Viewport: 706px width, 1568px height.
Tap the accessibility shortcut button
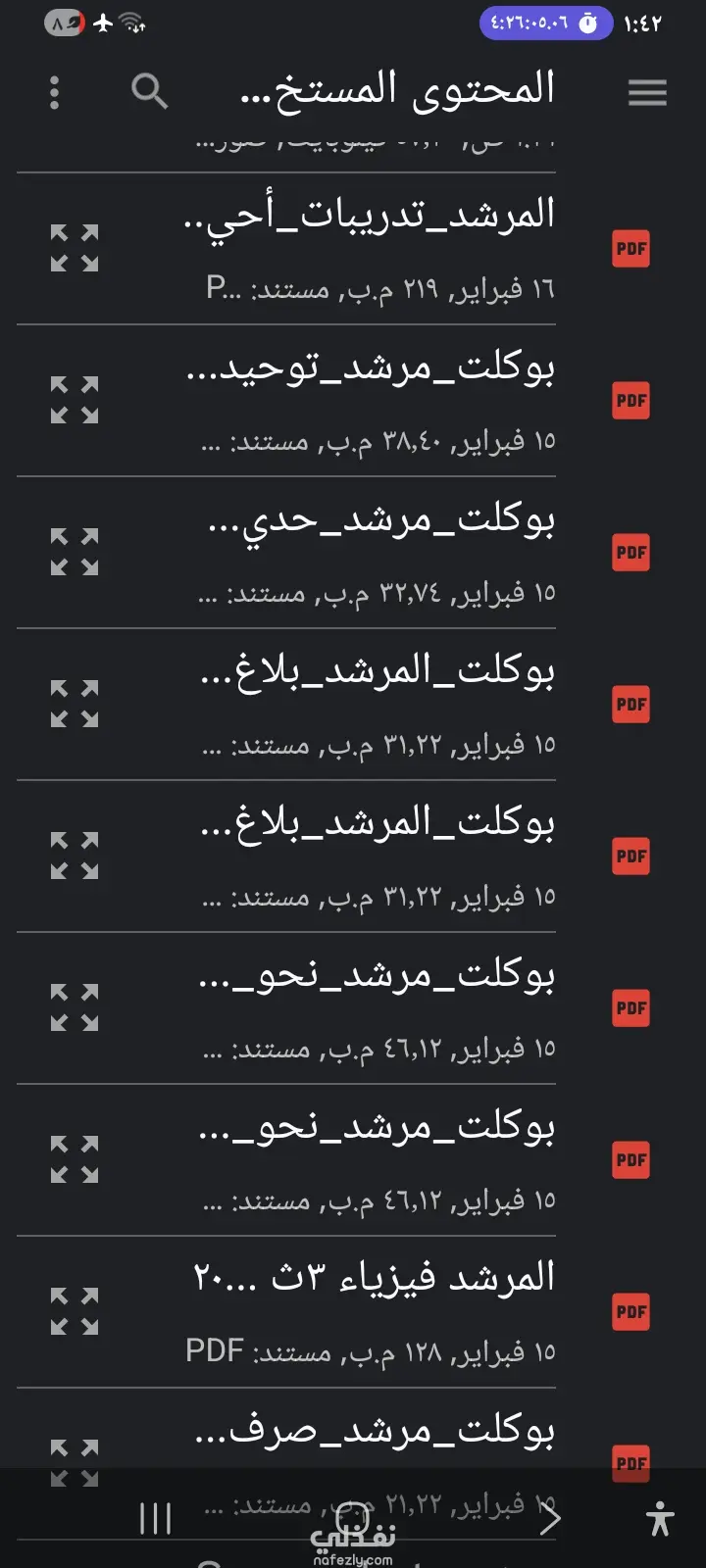(x=660, y=1519)
